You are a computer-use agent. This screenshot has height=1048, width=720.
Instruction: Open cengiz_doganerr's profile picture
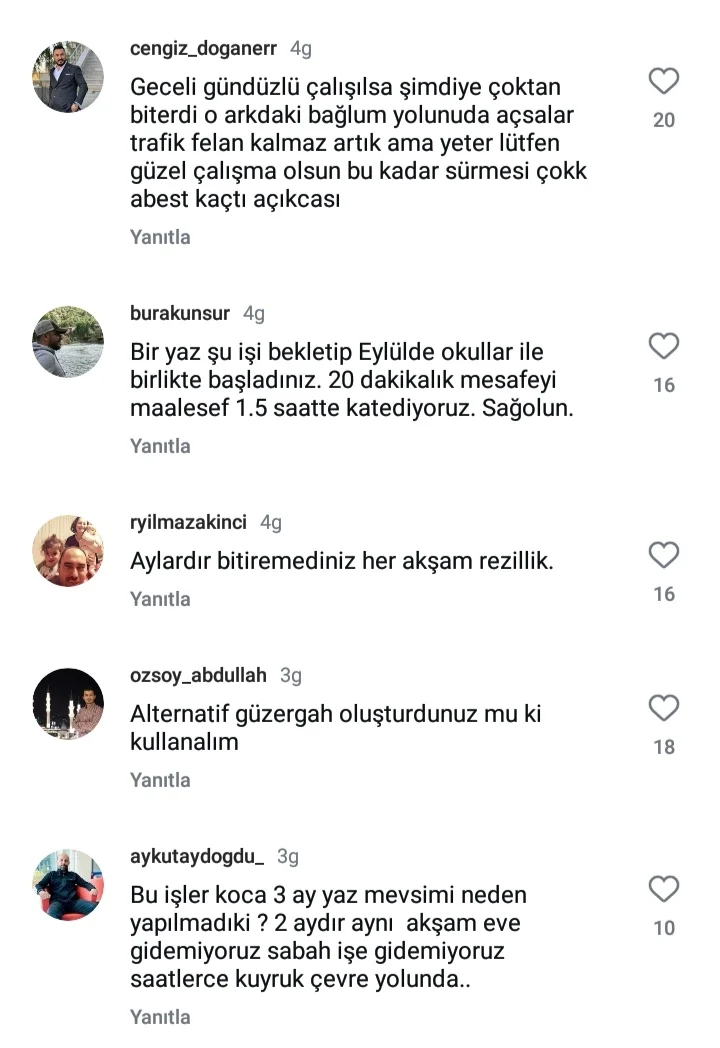point(69,76)
